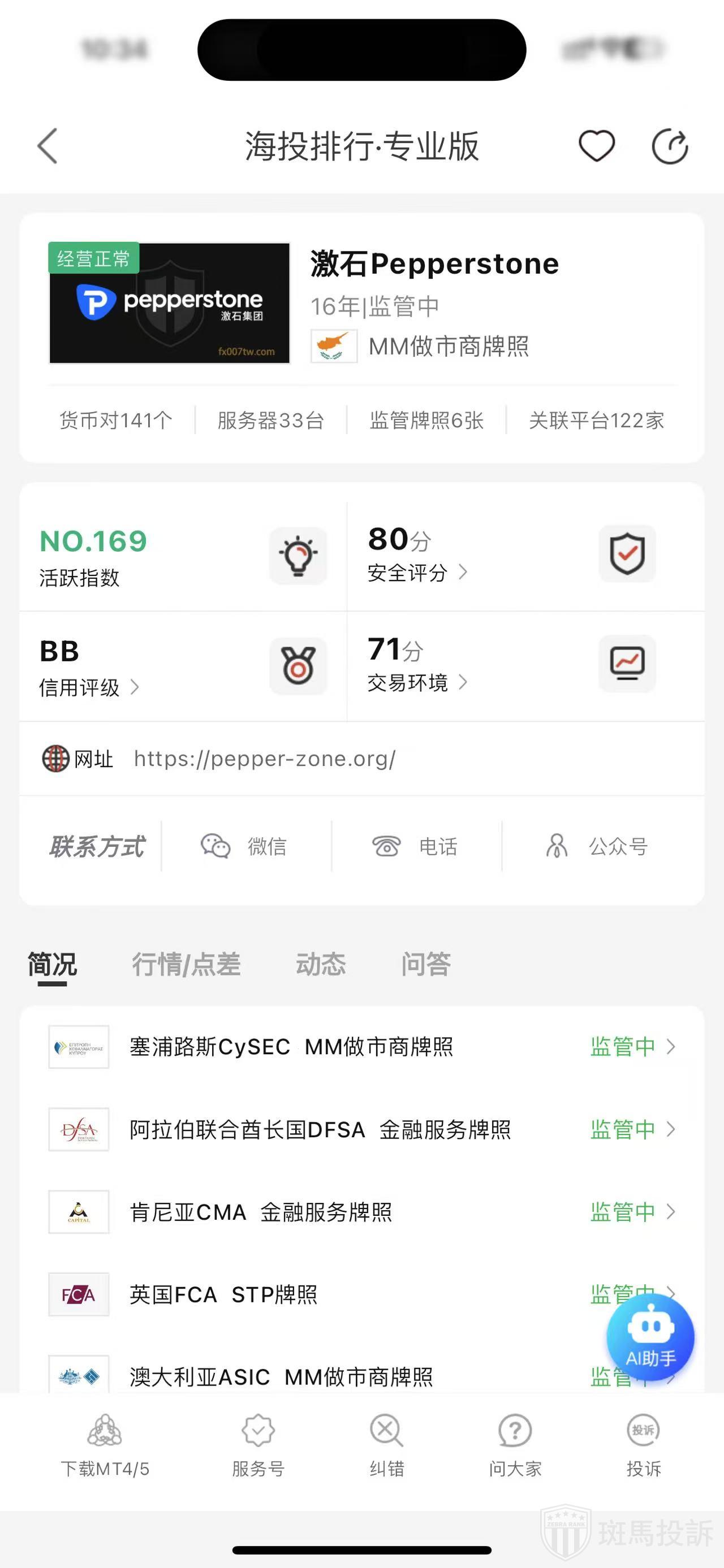Switch to the 动态 tab
724x1568 pixels.
(x=321, y=964)
